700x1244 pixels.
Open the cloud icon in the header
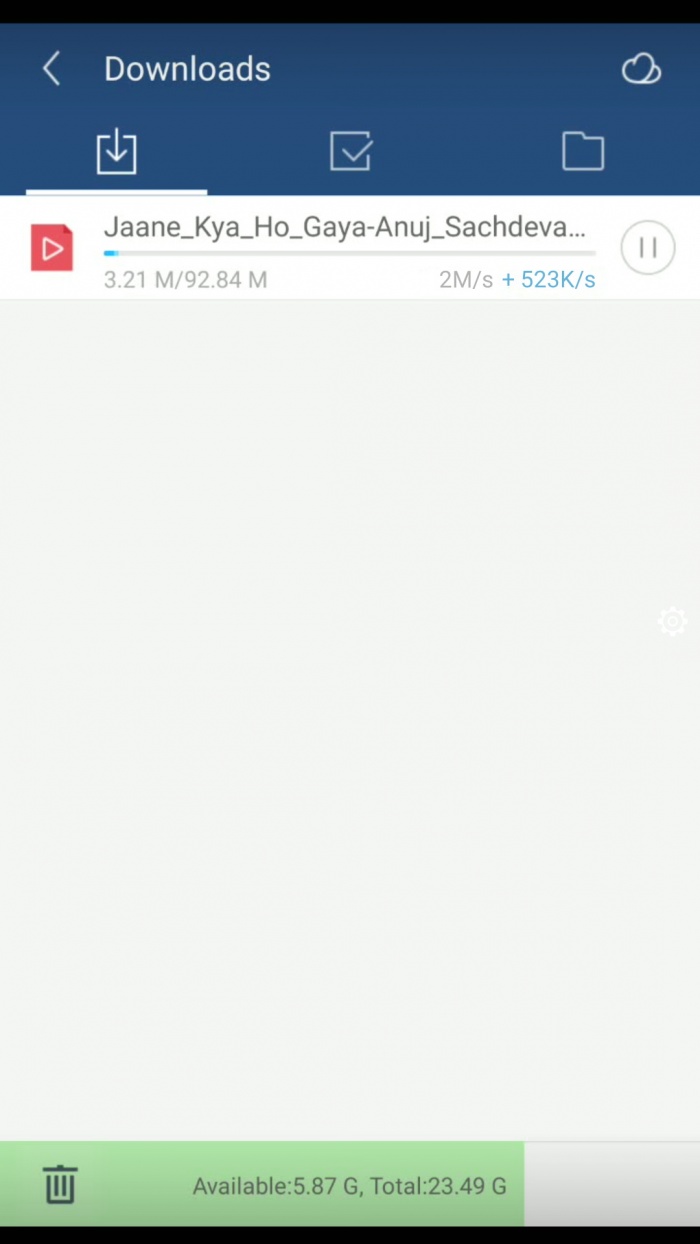(x=641, y=69)
